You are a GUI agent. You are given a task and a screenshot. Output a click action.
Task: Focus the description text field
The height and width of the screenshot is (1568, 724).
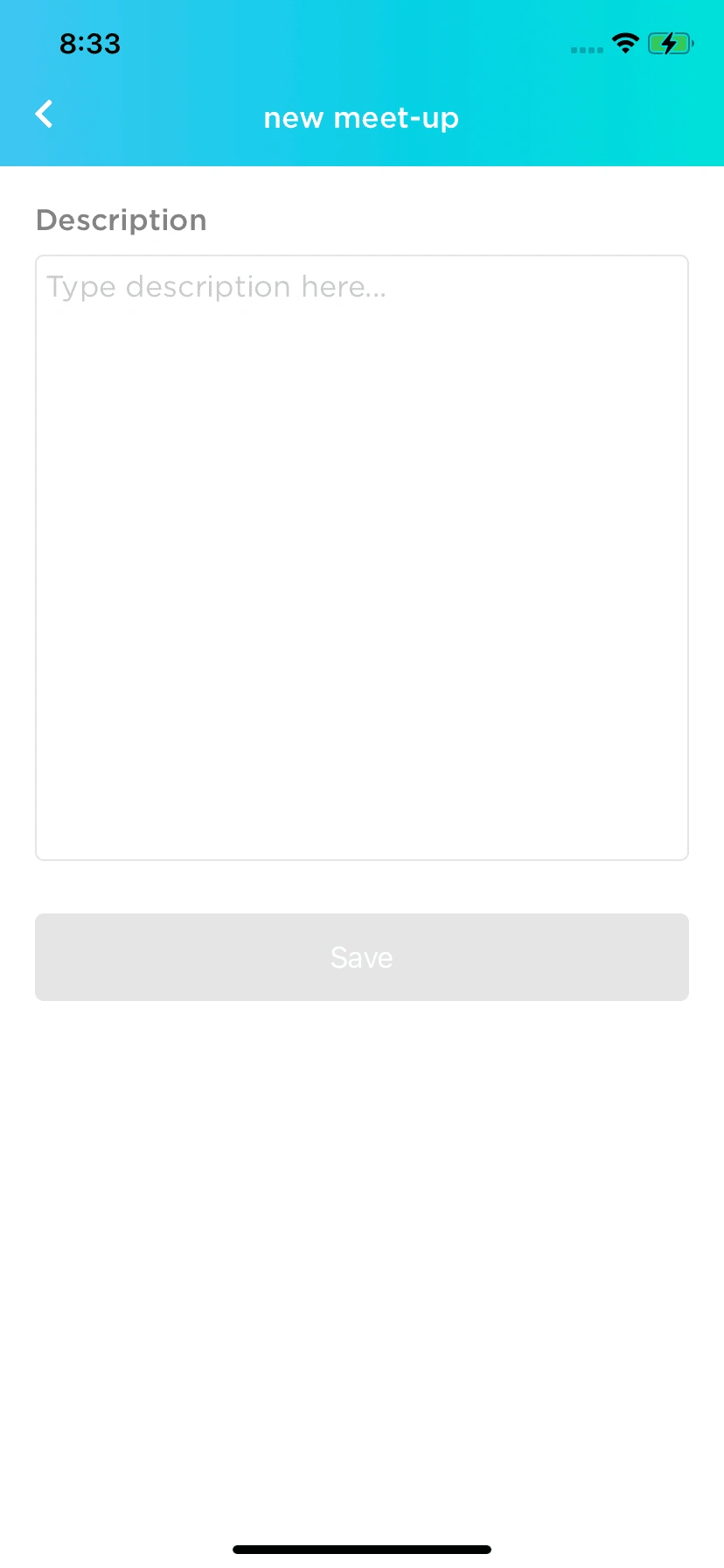[361, 557]
